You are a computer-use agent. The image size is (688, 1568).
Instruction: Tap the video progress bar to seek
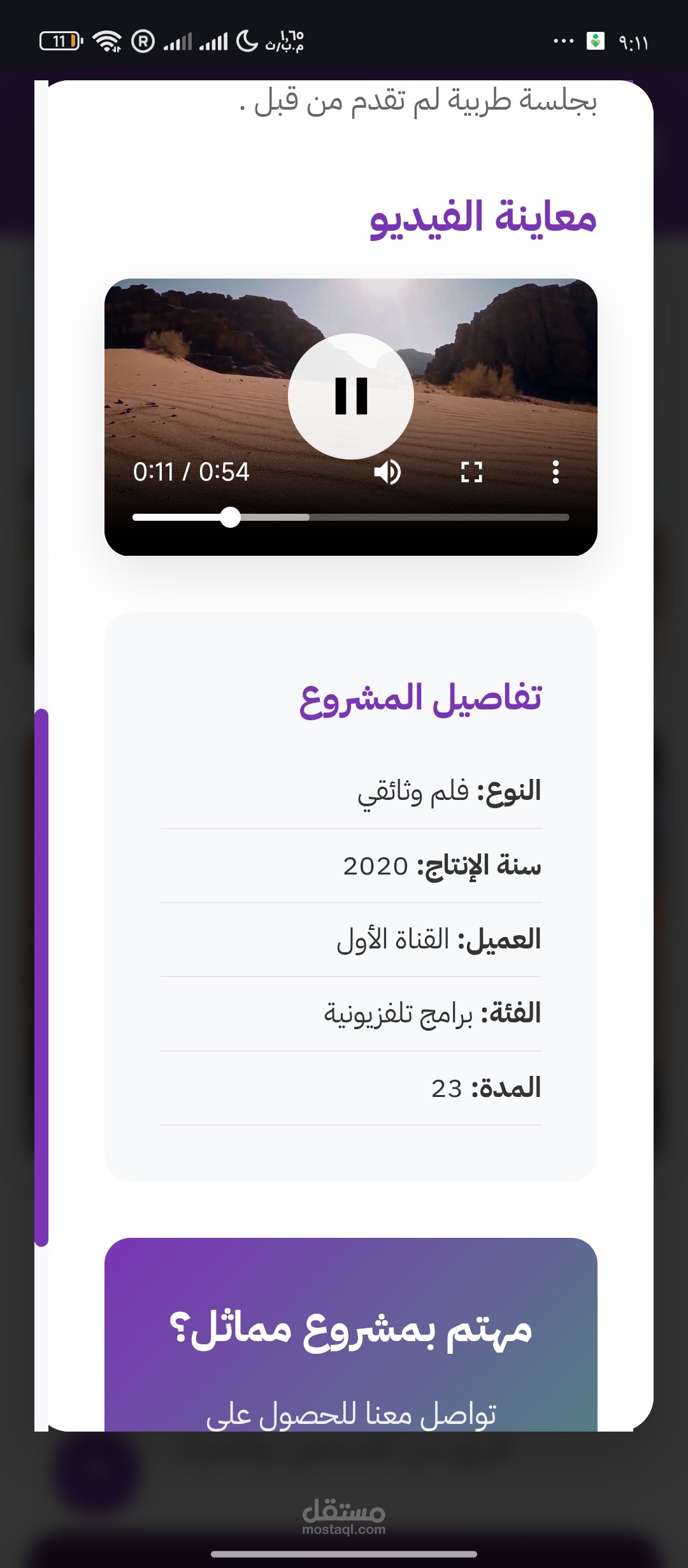pyautogui.click(x=350, y=518)
